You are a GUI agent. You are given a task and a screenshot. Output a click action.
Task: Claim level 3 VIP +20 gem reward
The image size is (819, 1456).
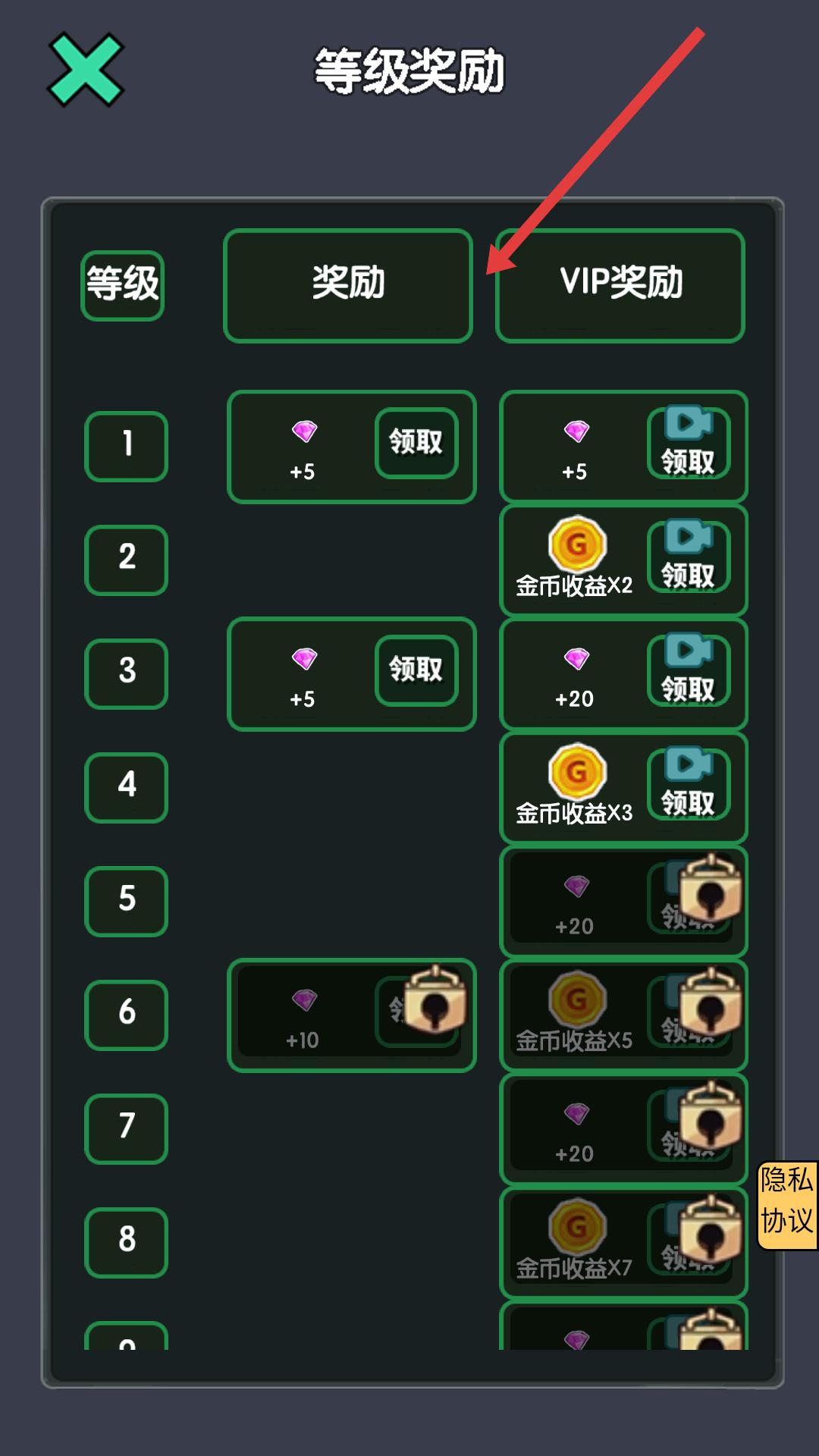pos(688,672)
